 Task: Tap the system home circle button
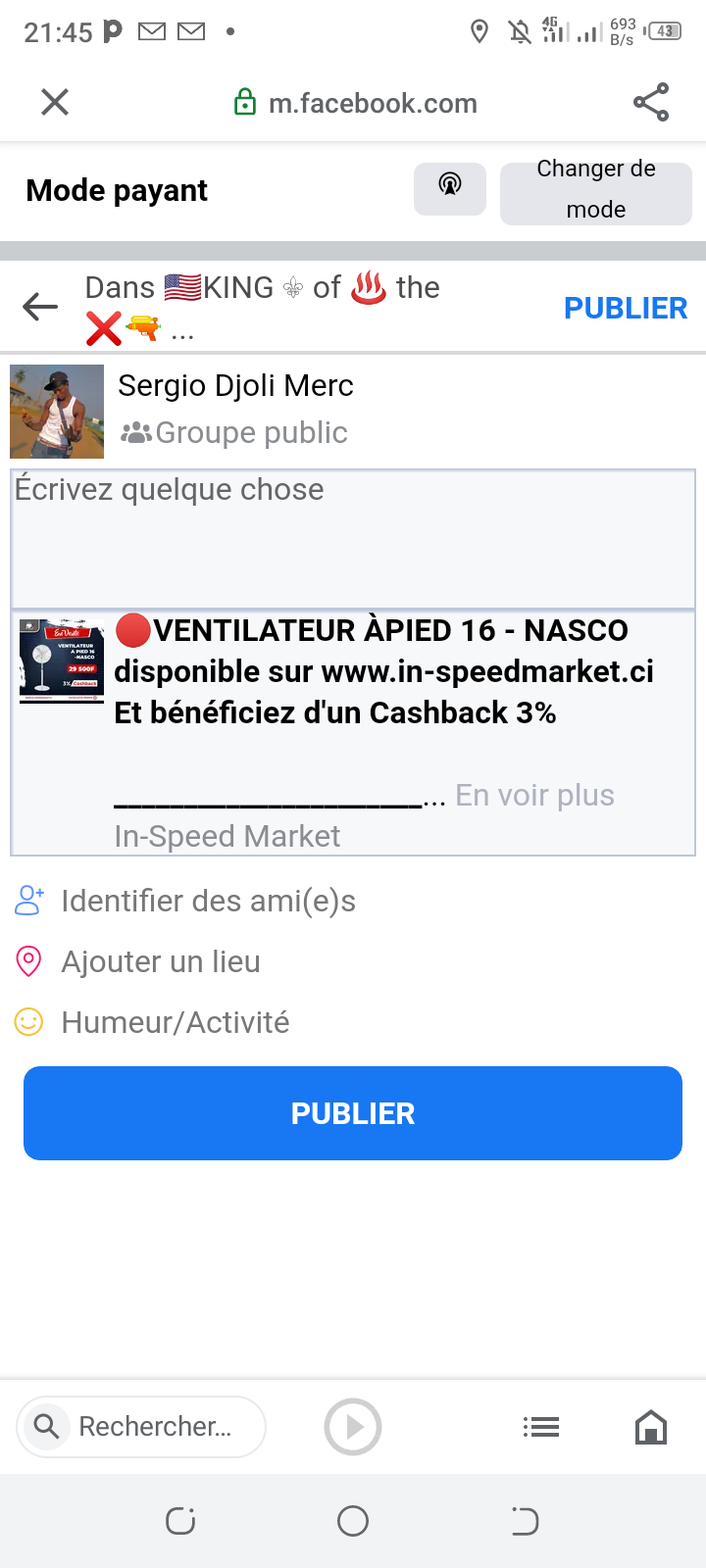(353, 1521)
